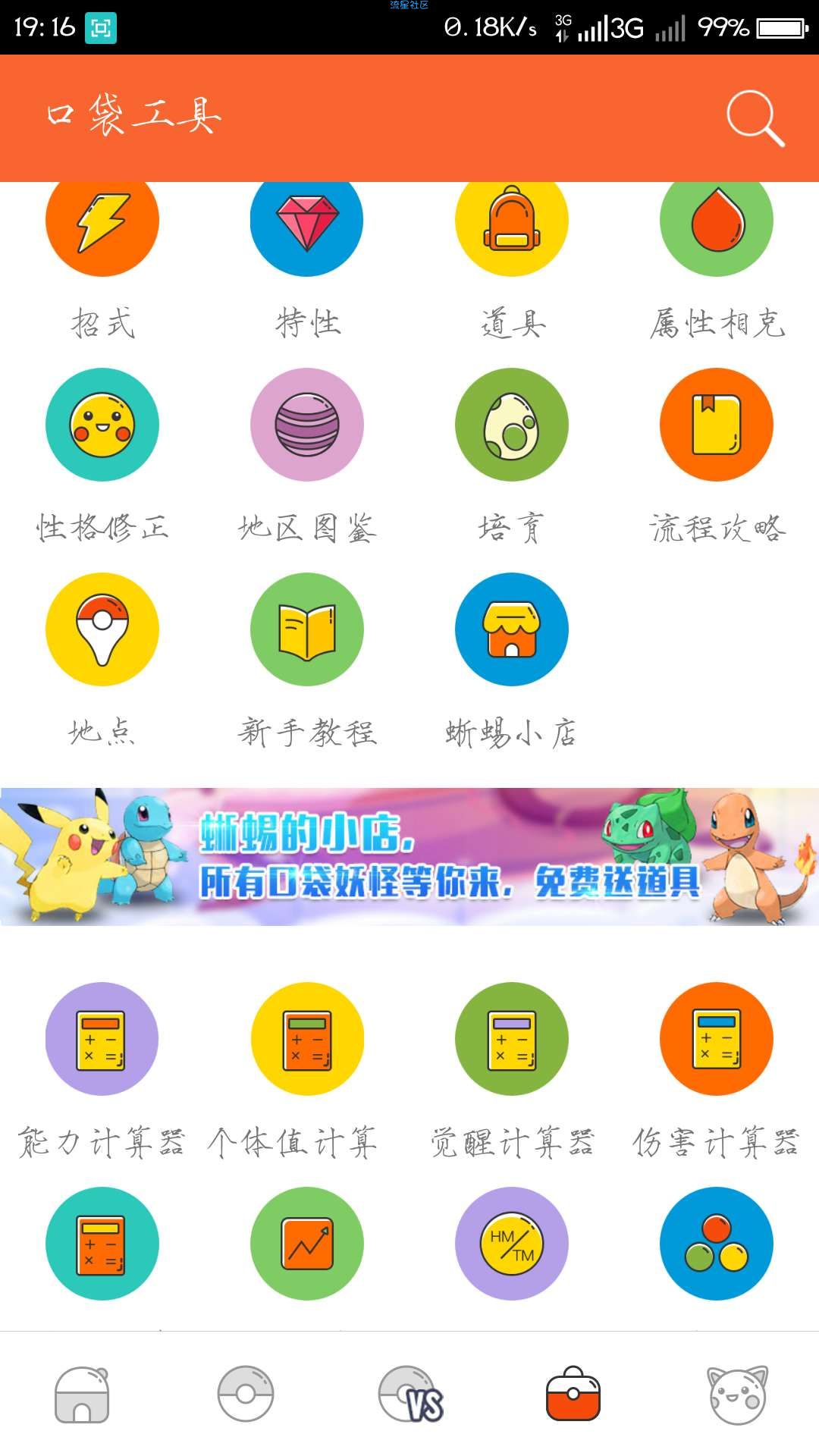Launch the 觉醒计算器 calculator
This screenshot has height=1456, width=819.
[x=512, y=1039]
